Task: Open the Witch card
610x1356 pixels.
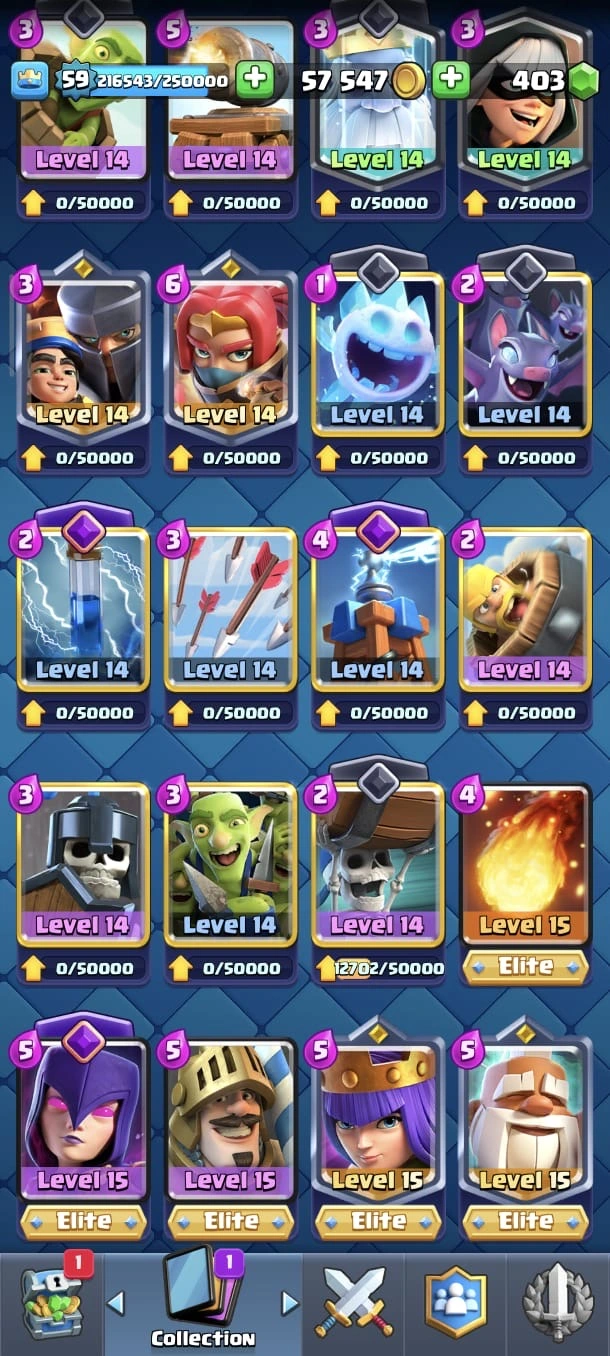Action: 83,1120
